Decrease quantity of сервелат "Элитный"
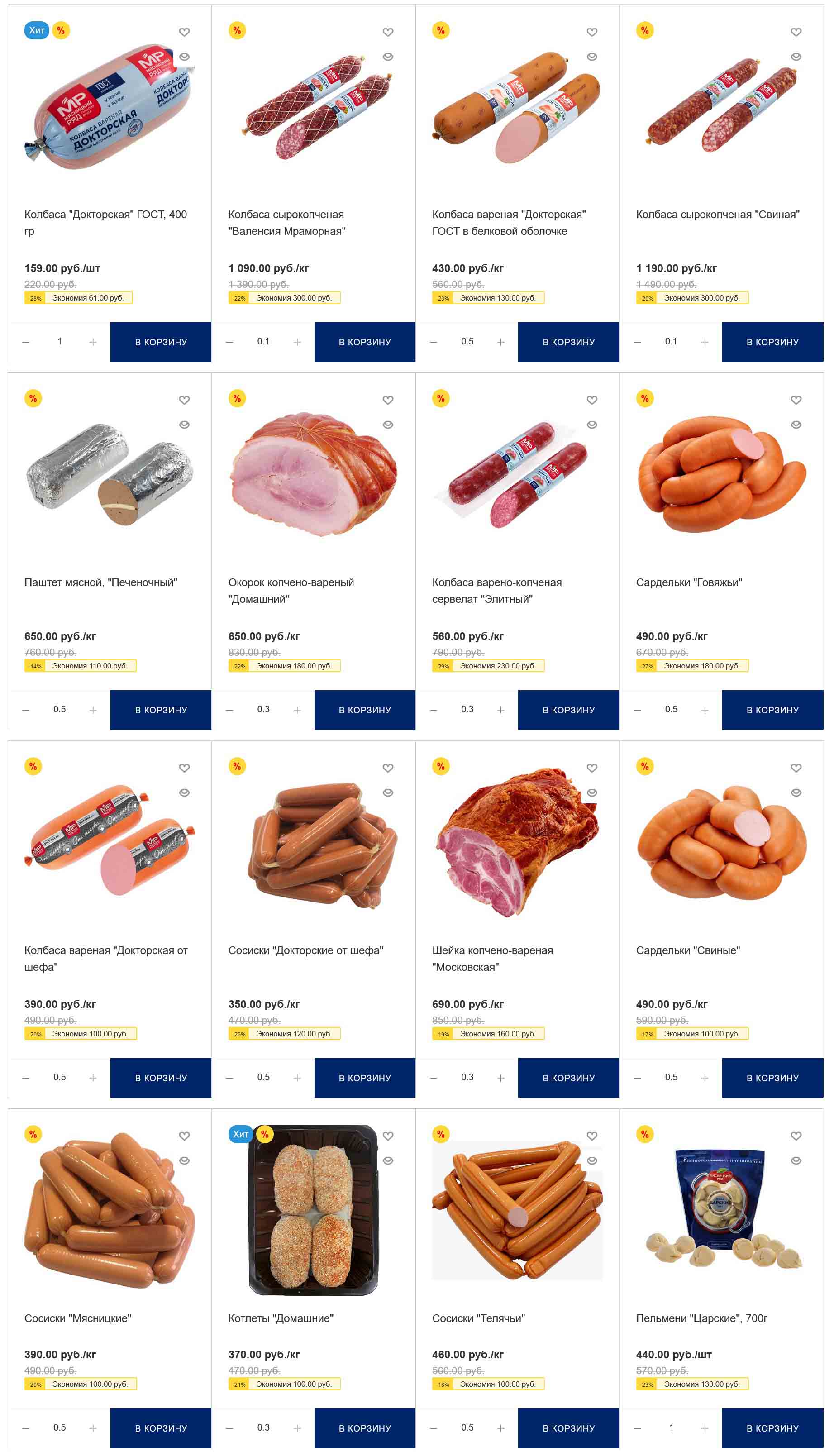Screen dimensions: 834x1456 (x=434, y=710)
